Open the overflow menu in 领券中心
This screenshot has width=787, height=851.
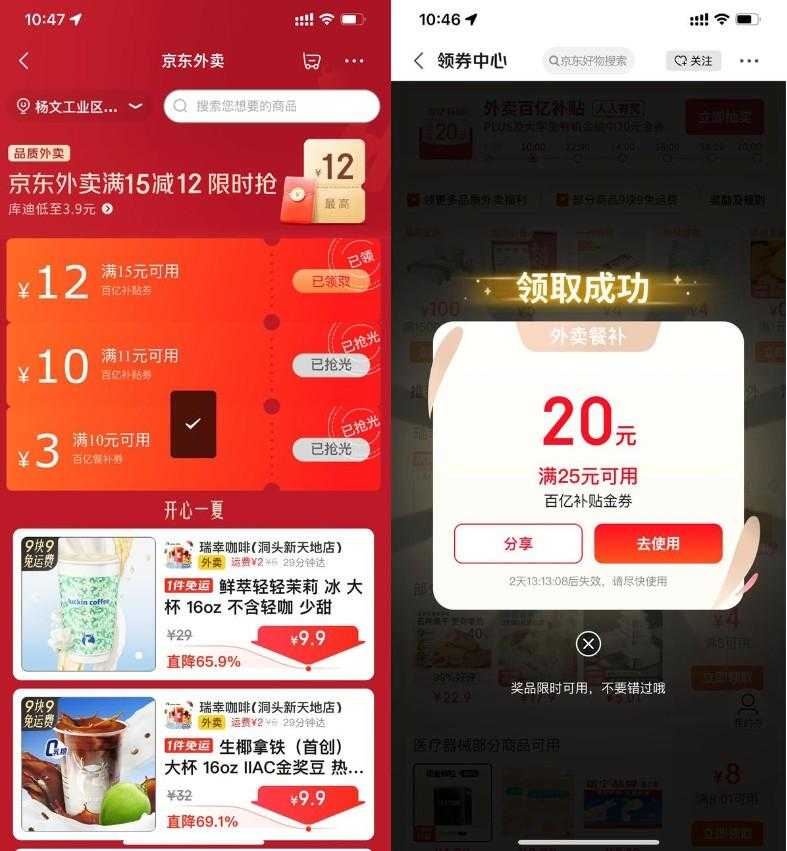(x=749, y=61)
